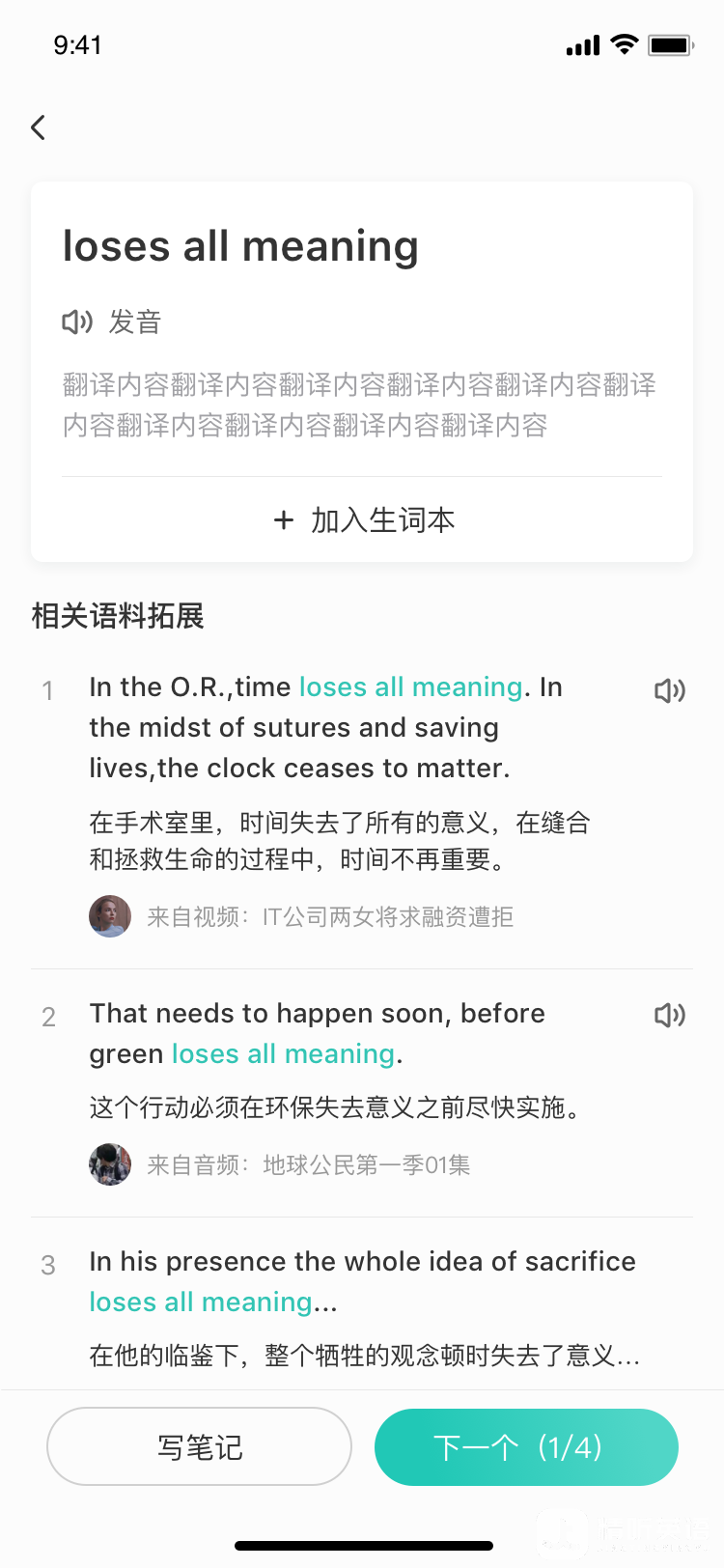
Task: Play audio for the O.R. example sentence
Action: [x=669, y=690]
